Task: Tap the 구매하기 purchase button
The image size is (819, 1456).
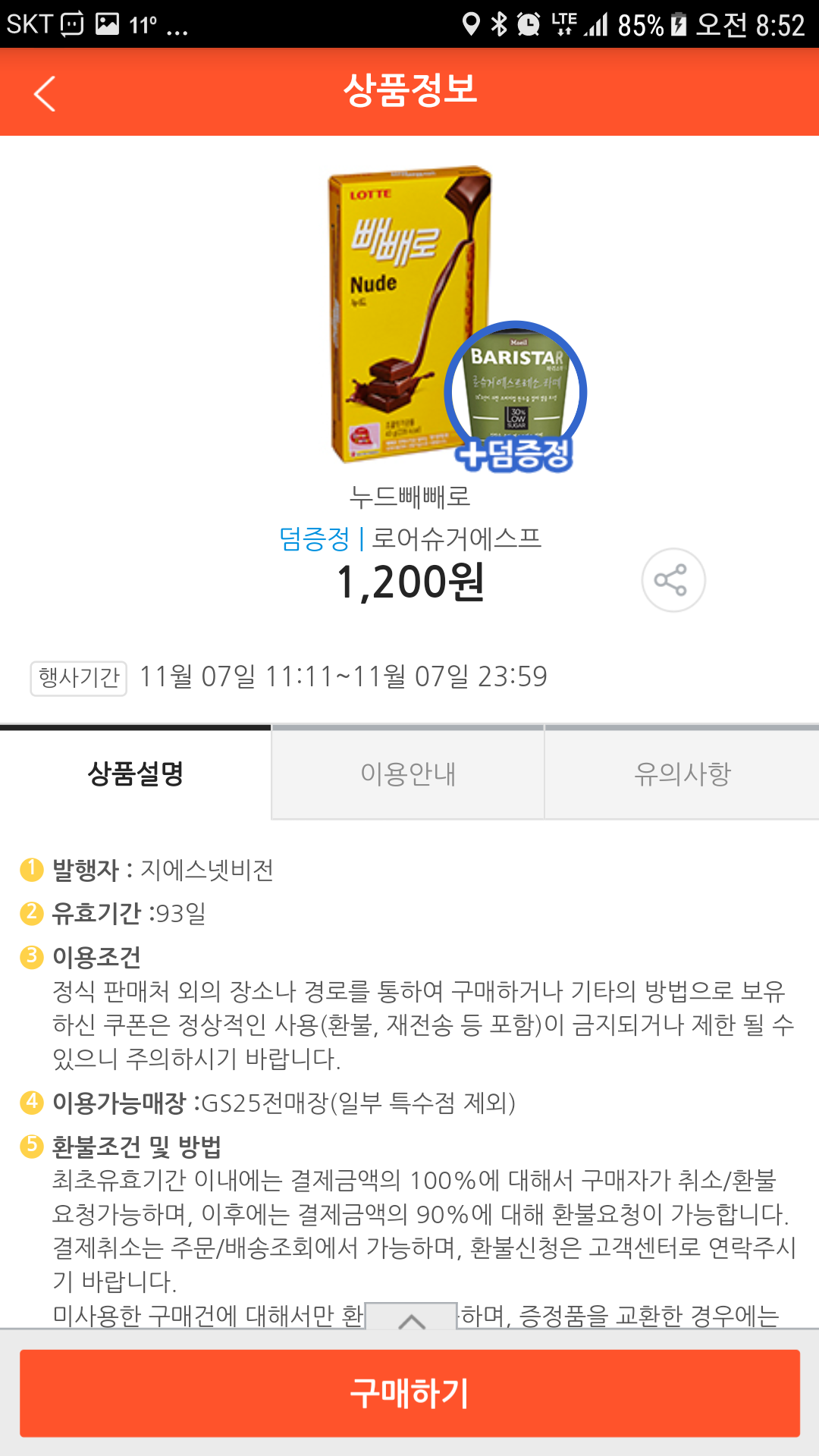Action: pyautogui.click(x=409, y=1393)
